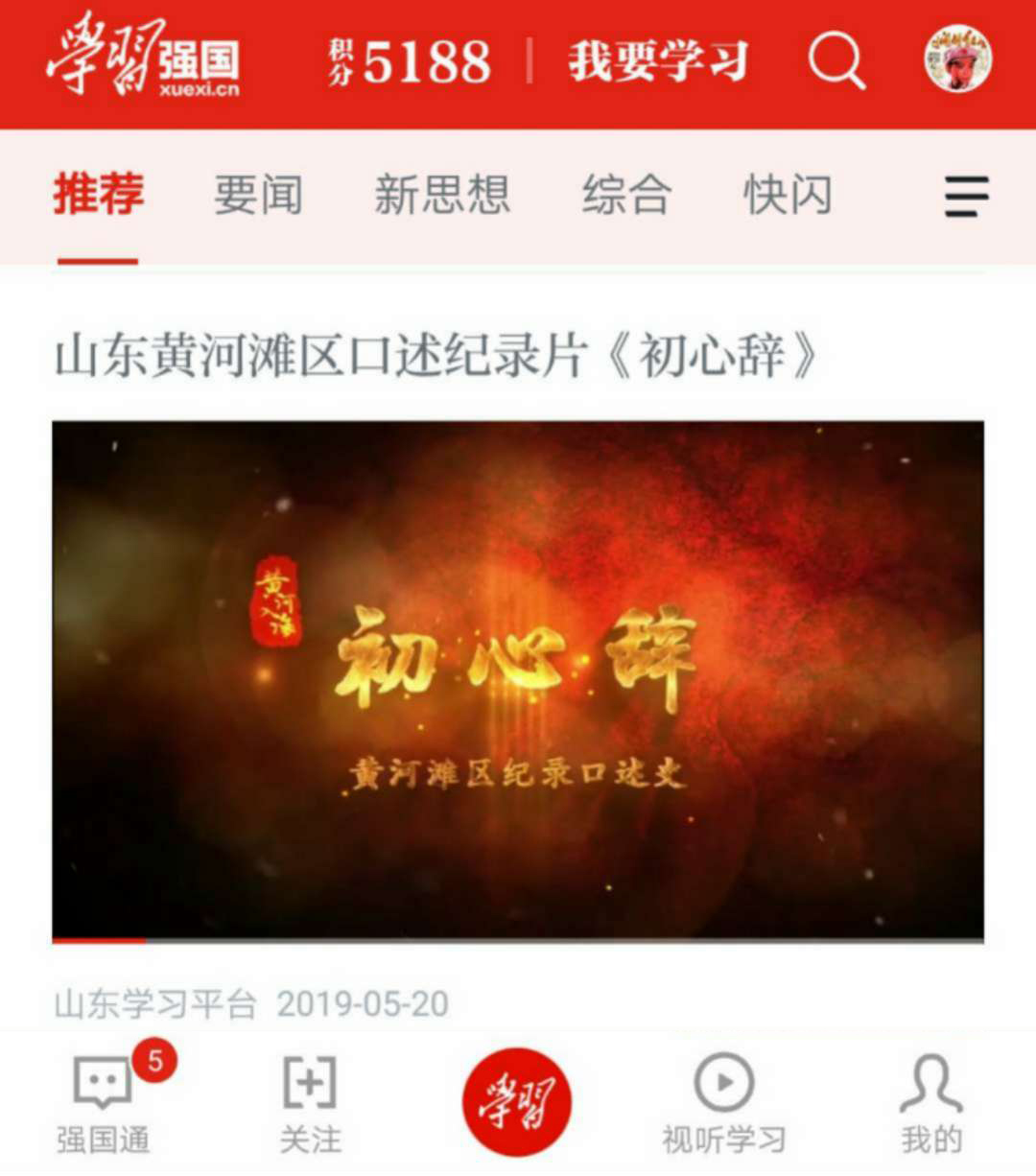Go to the 快闪 tab

(788, 196)
